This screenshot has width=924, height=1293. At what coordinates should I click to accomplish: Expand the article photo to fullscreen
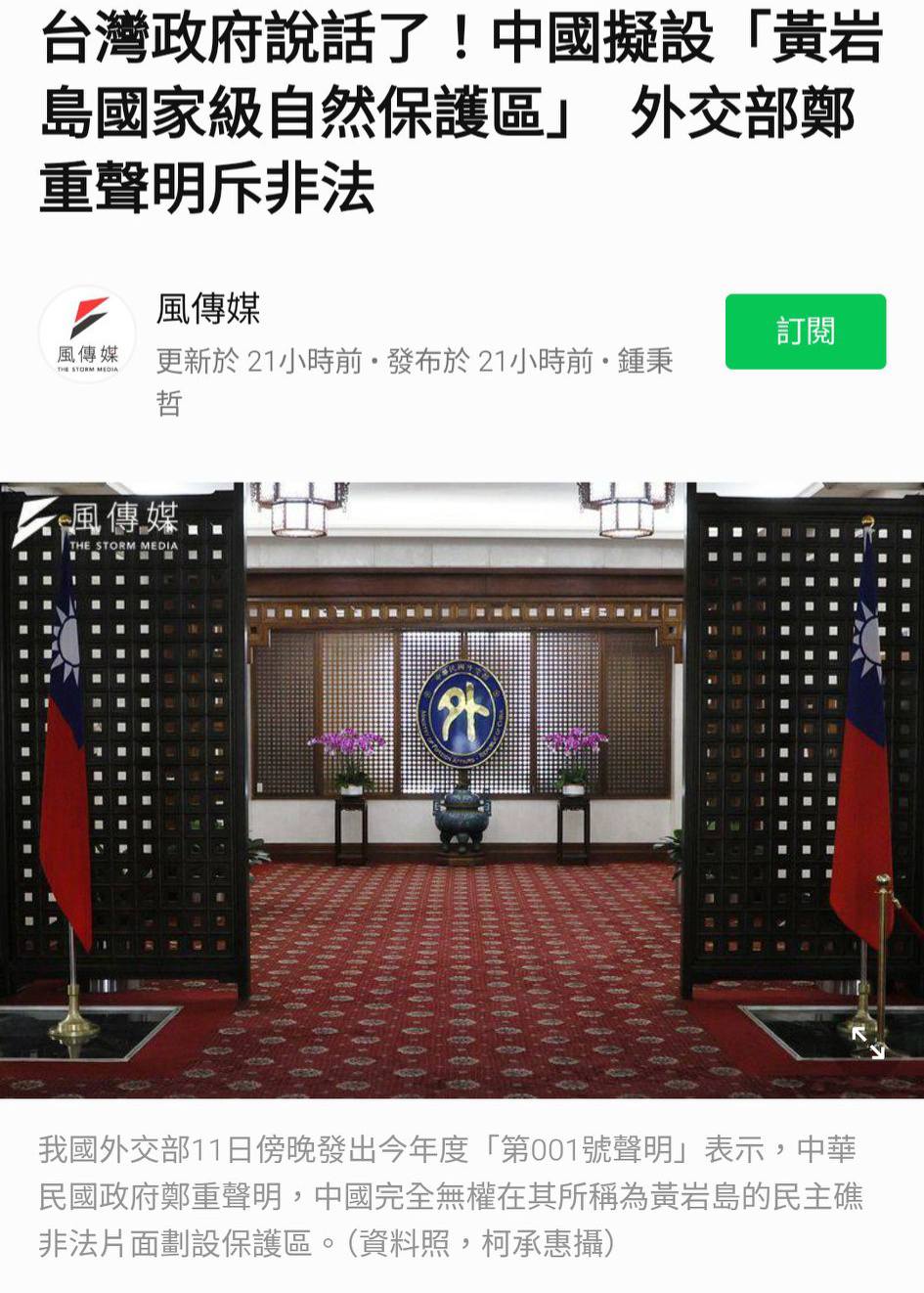click(x=867, y=1043)
